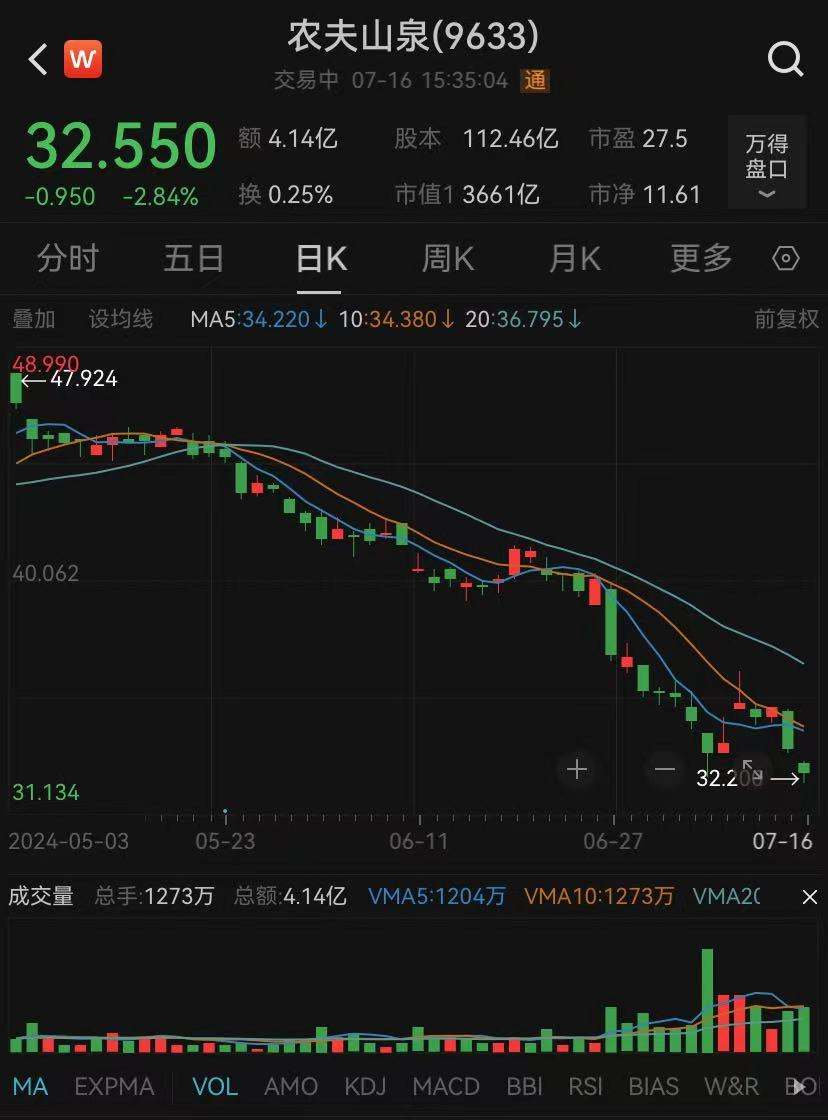The width and height of the screenshot is (828, 1120).
Task: Switch to the 周K chart tab
Action: click(447, 259)
